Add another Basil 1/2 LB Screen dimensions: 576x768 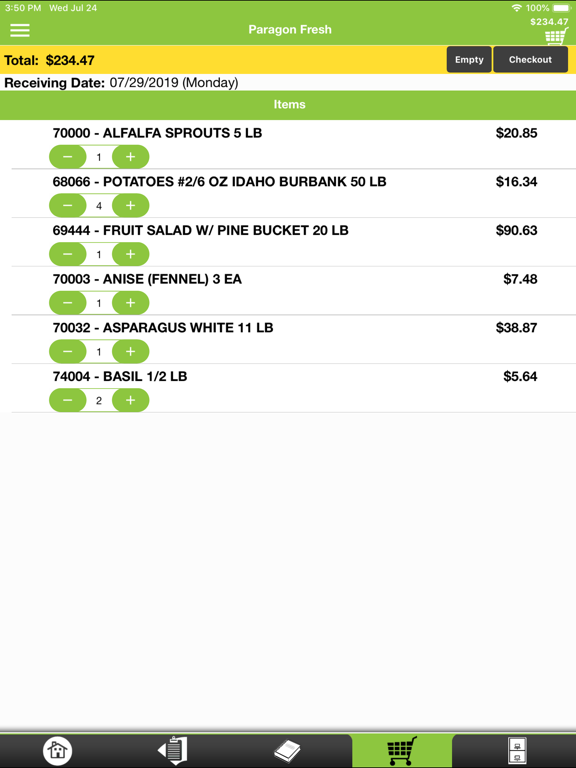pos(131,400)
